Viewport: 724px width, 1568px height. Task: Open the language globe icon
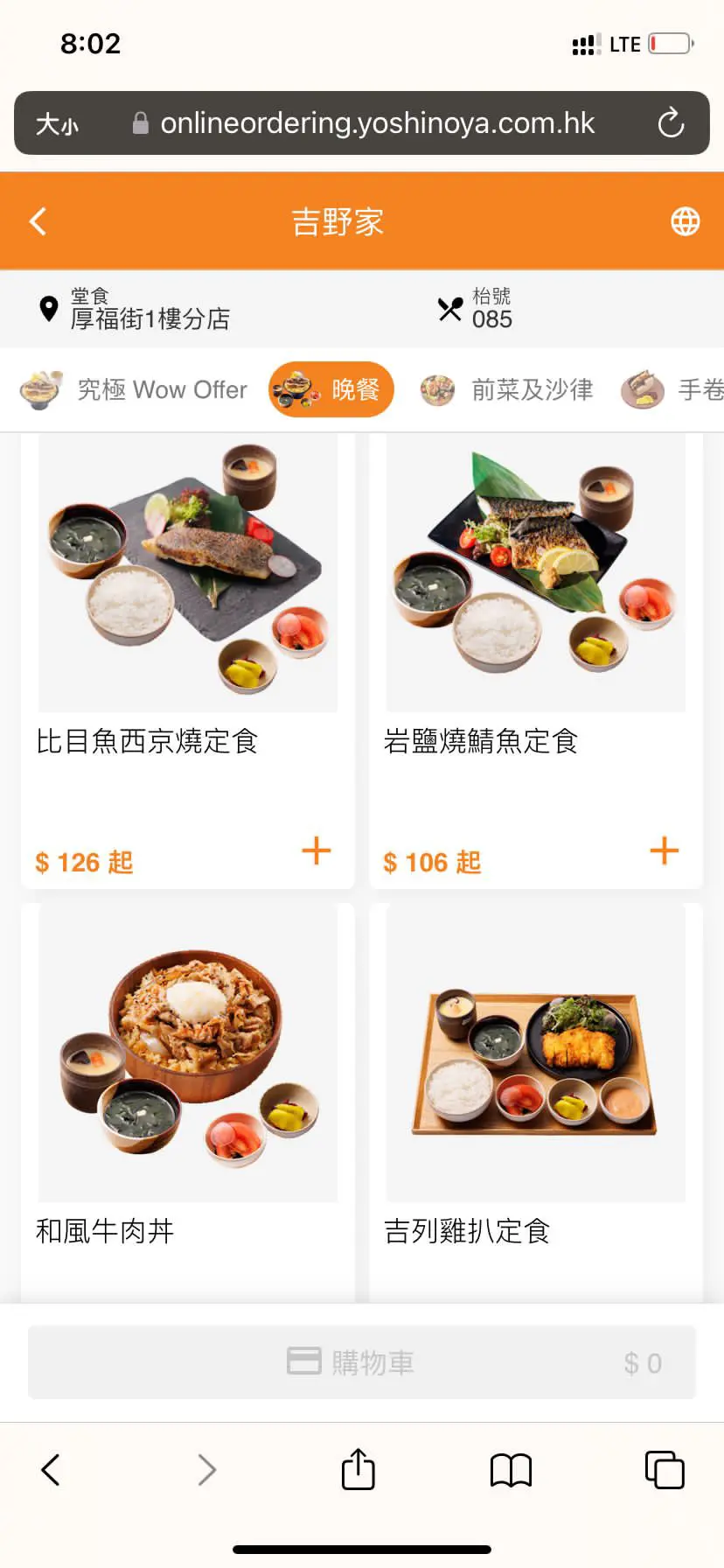coord(685,221)
